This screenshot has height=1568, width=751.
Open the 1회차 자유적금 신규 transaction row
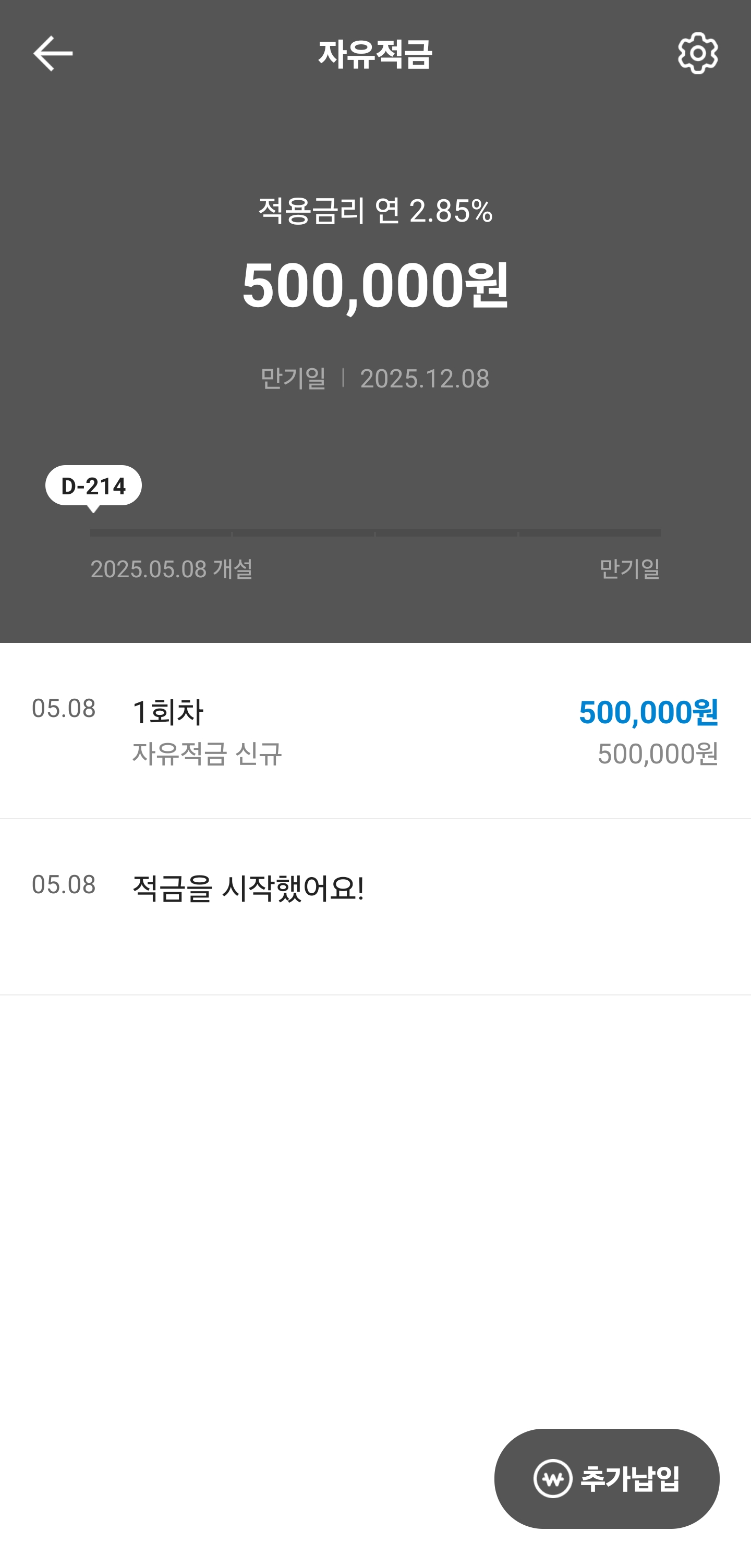click(x=375, y=731)
